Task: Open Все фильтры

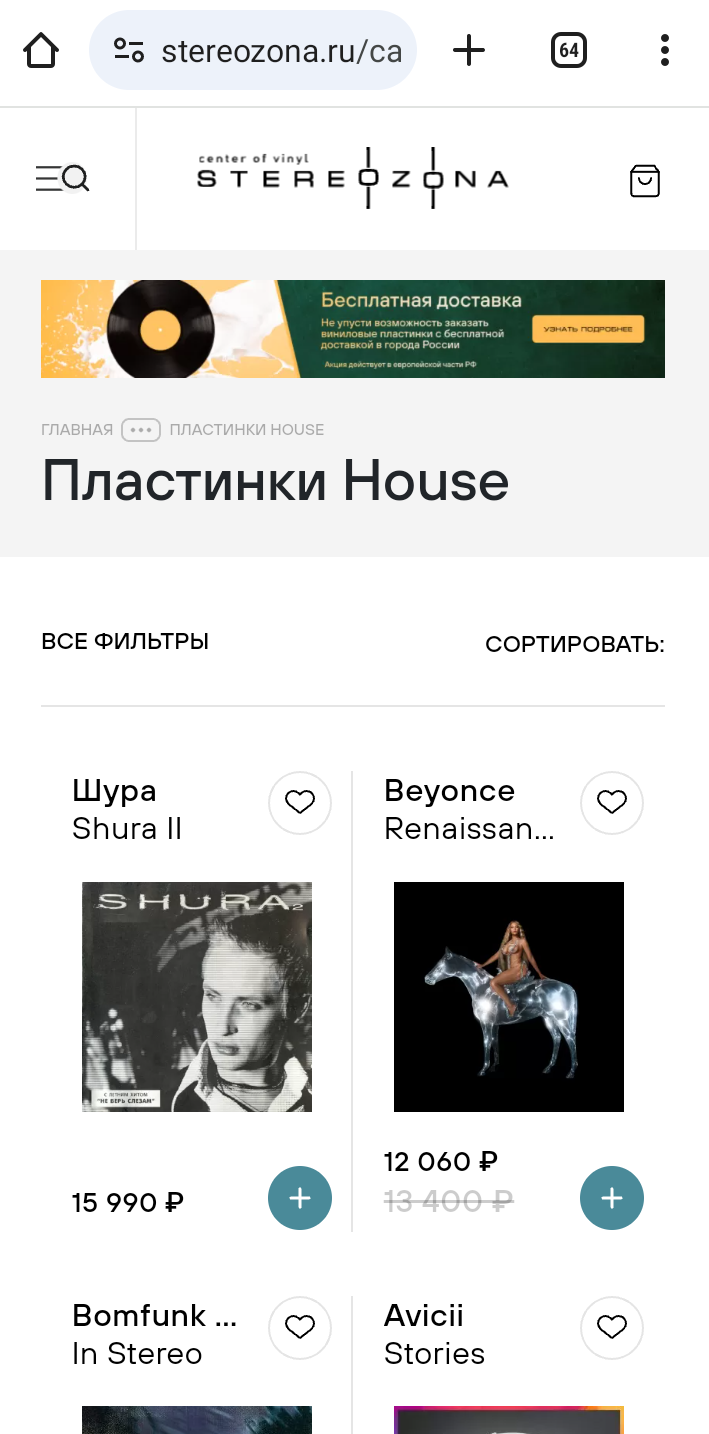Action: [125, 642]
